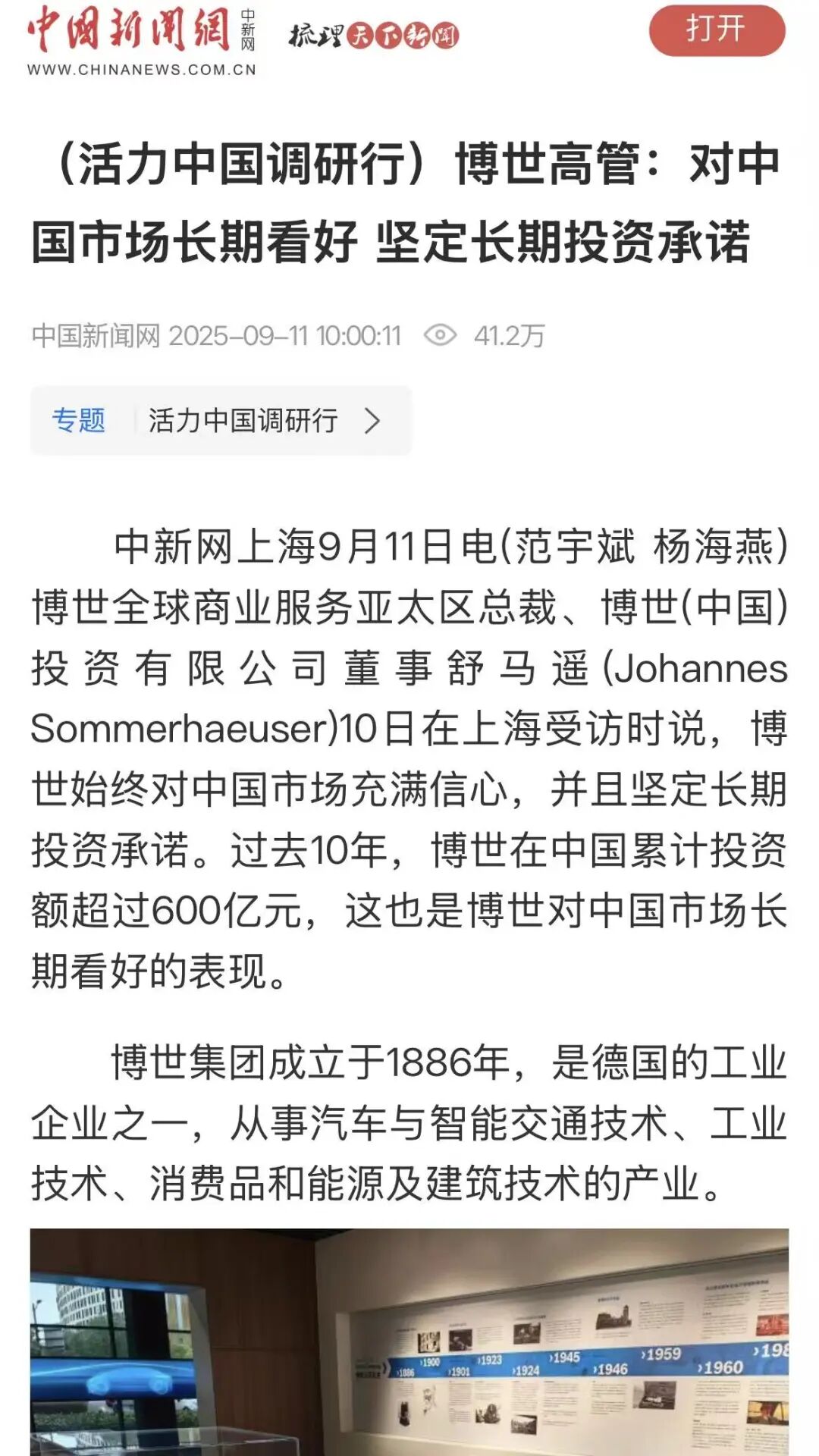Open the Bosch exhibition photo
This screenshot has height=1456, width=819.
409,1342
